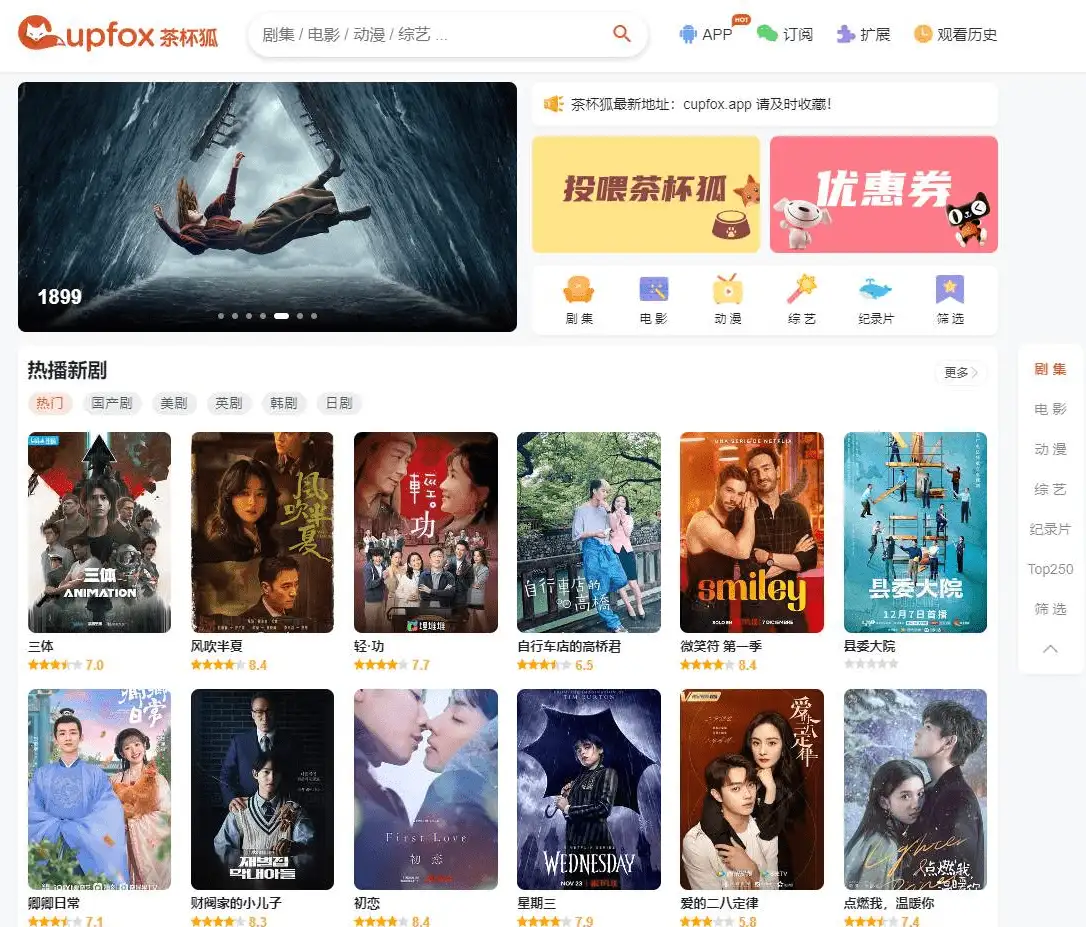Image resolution: width=1086 pixels, height=927 pixels.
Task: Open the 投喂茶杯狐 yellow banner
Action: 646,194
